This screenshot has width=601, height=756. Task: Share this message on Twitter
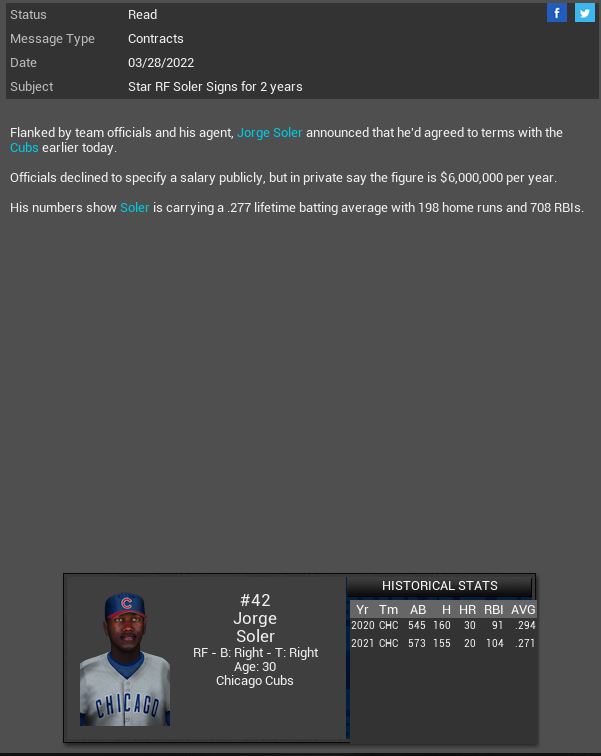click(584, 13)
